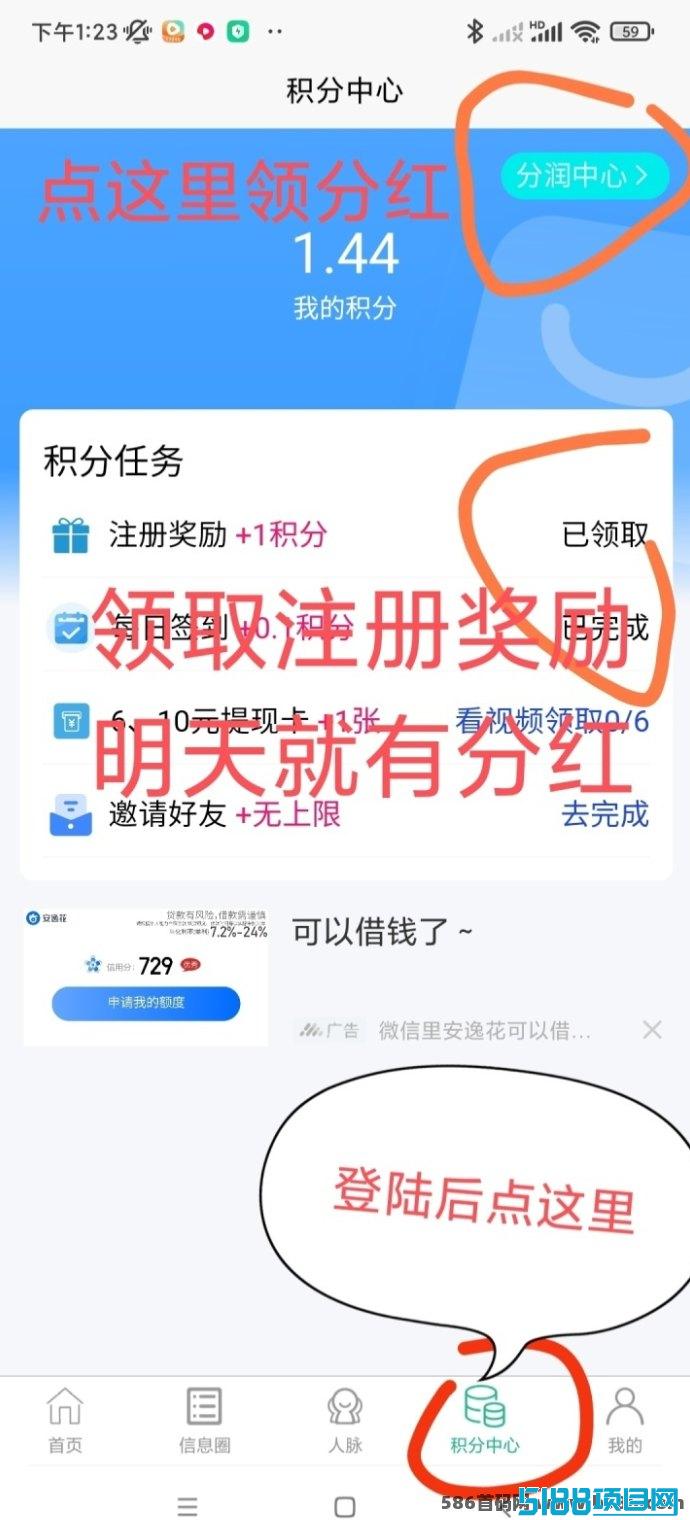Tap the system home button
Viewport: 690px width, 1520px height.
click(345, 1506)
